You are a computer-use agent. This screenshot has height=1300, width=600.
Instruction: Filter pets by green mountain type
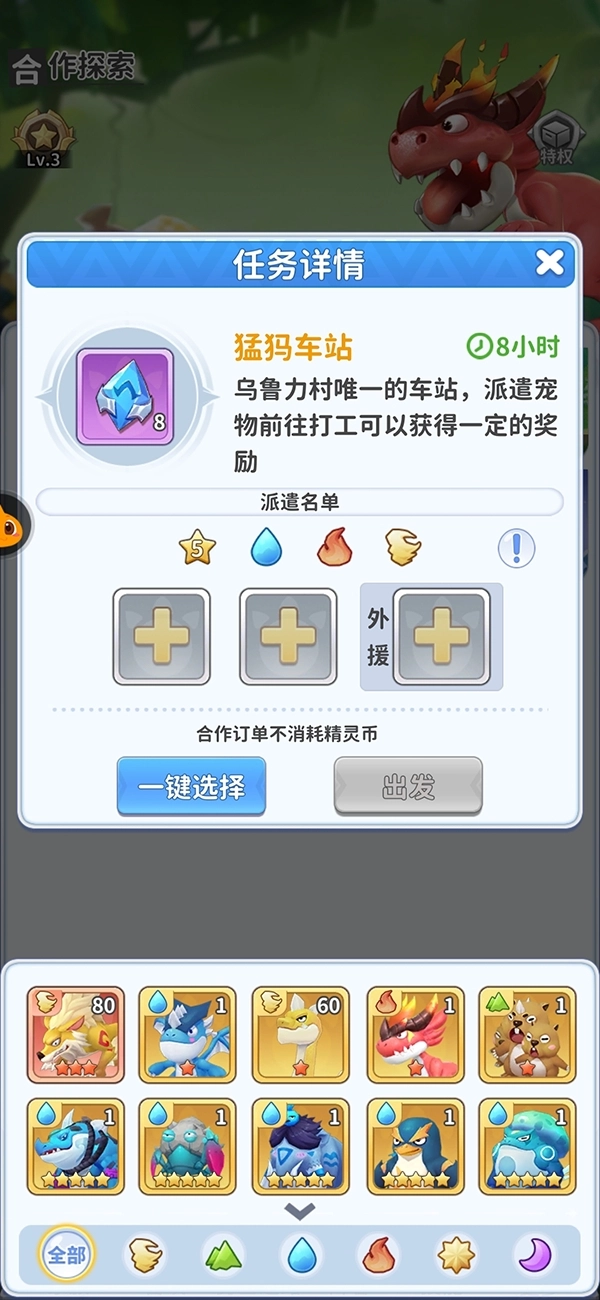tap(223, 1255)
